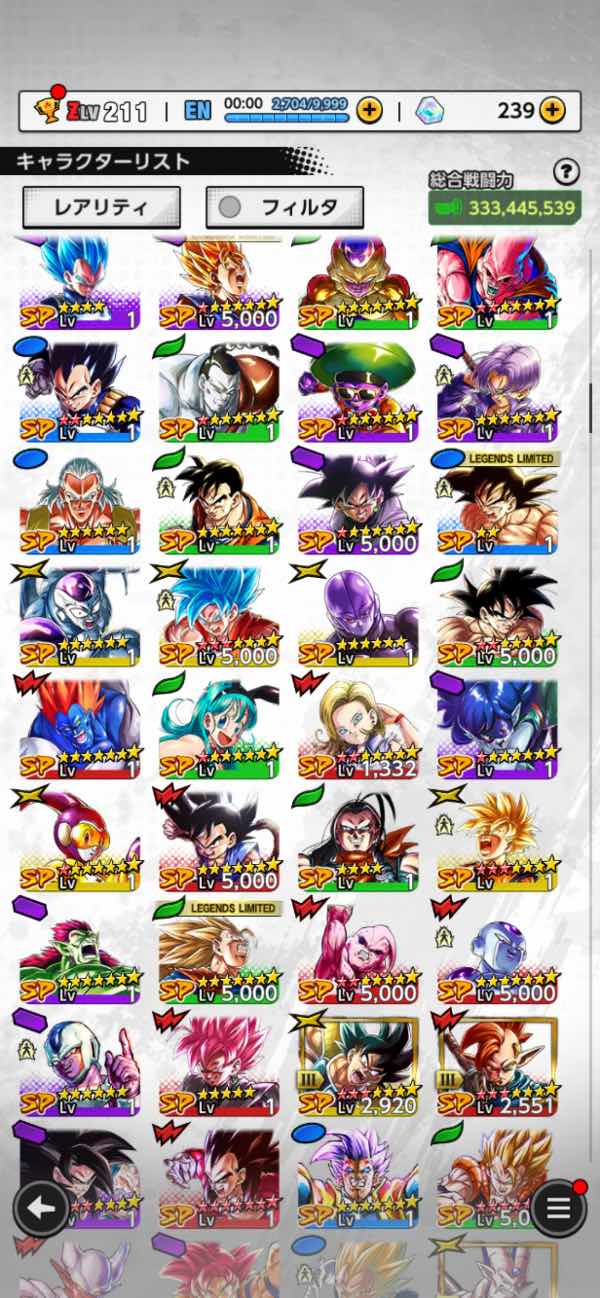The height and width of the screenshot is (1298, 600).
Task: Choose the purple-skinned Hit character tile
Action: point(358,616)
